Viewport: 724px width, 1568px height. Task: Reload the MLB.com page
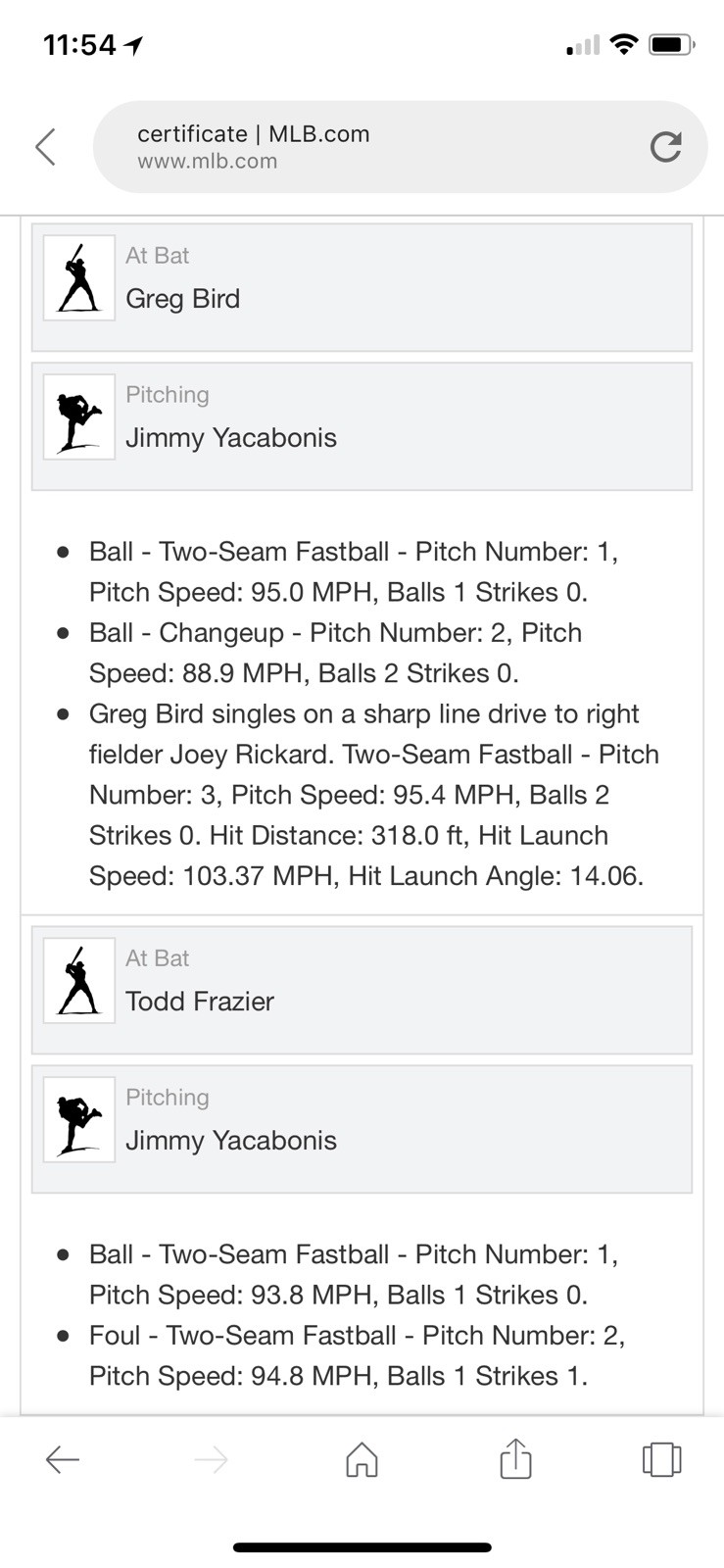[x=665, y=147]
